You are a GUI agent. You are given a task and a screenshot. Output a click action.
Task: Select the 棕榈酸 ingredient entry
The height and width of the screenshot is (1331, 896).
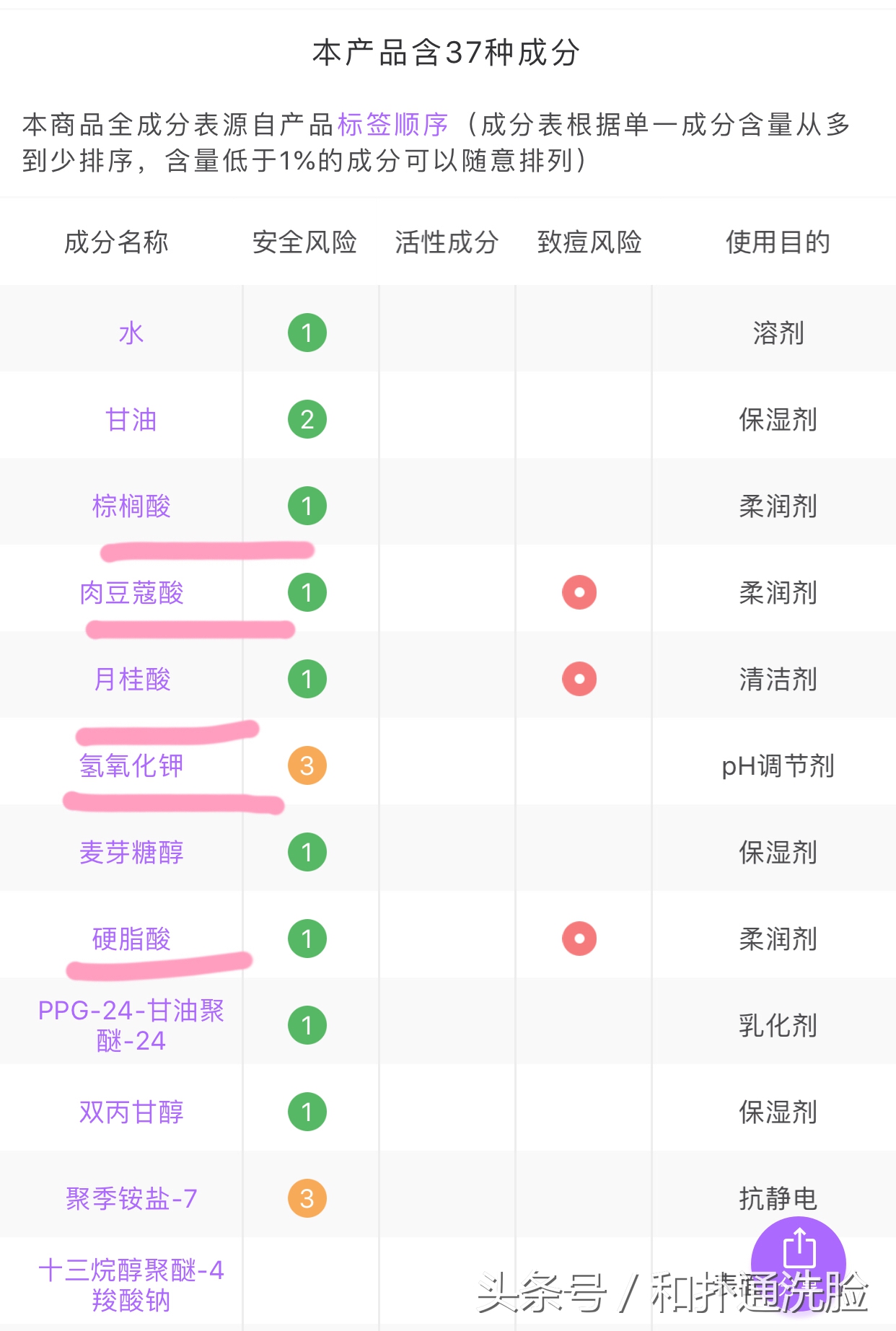[131, 506]
